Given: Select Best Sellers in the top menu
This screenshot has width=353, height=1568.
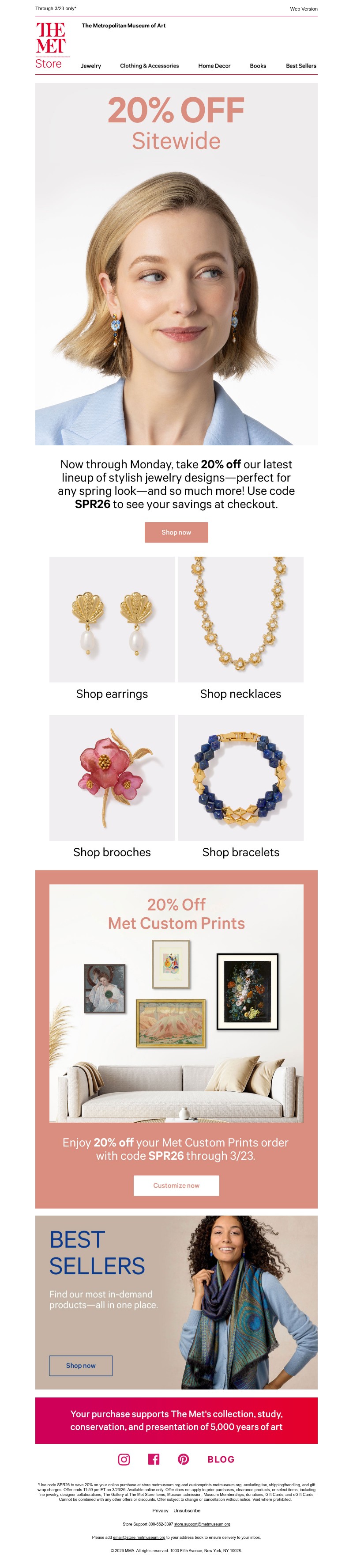Looking at the screenshot, I should coord(301,66).
